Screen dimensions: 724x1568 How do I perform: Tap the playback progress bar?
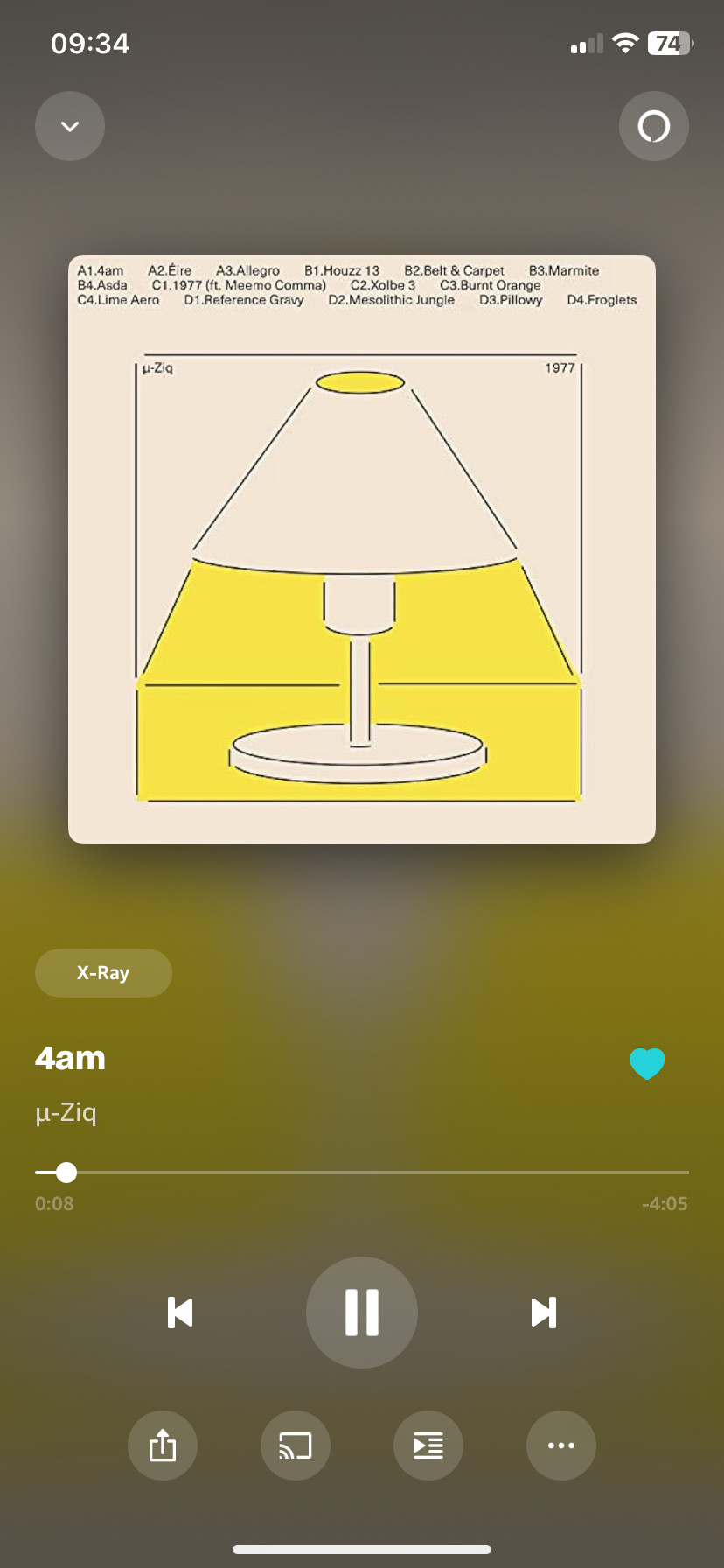pos(362,1172)
